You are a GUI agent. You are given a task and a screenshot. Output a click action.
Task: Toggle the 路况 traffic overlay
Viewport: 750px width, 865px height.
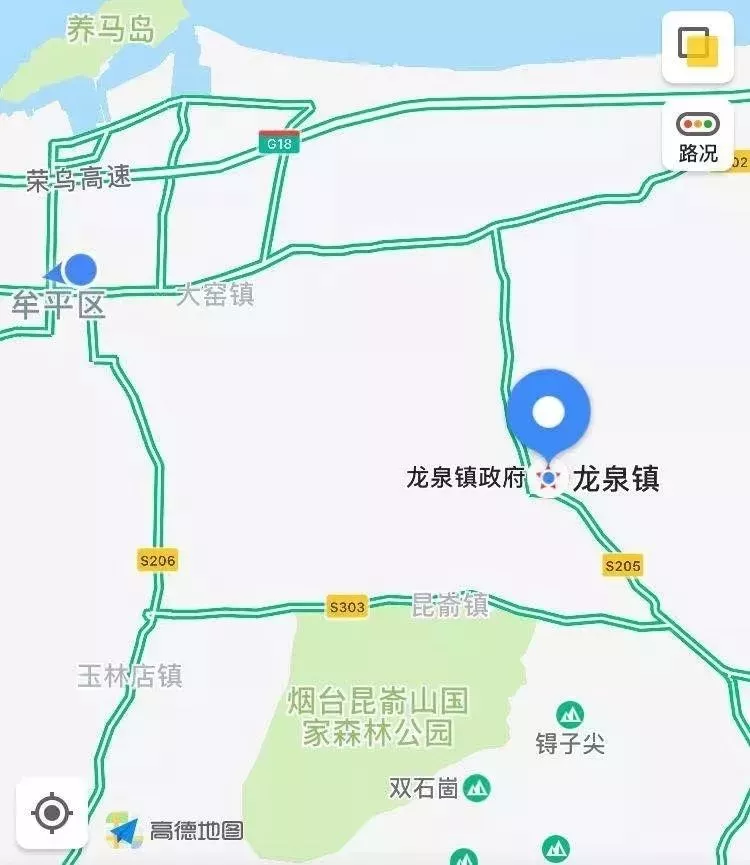click(697, 135)
